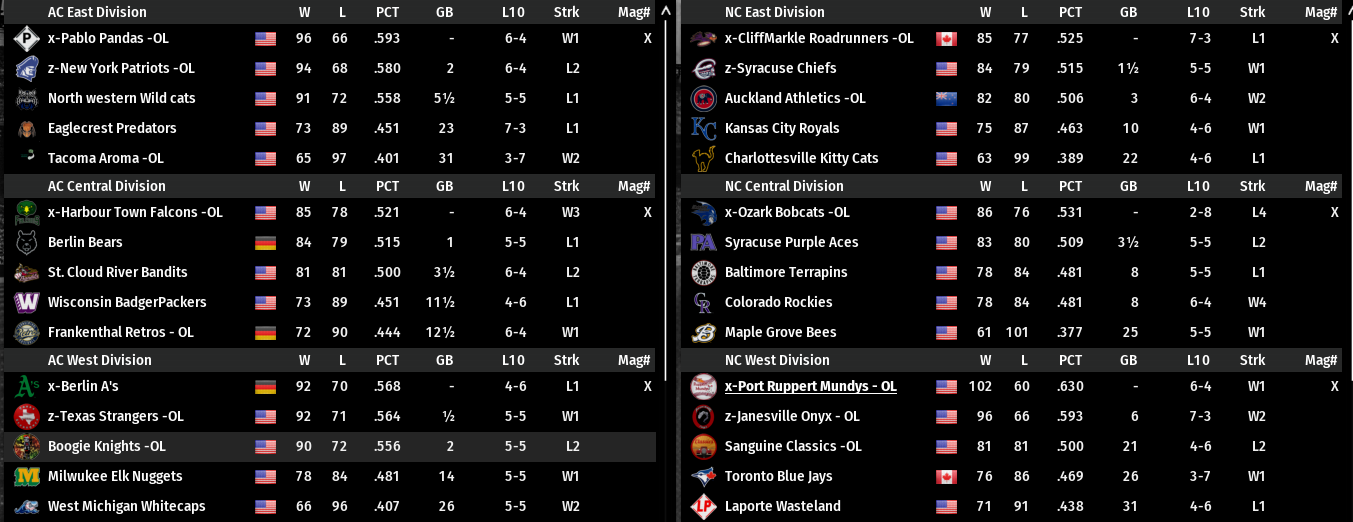View the CliffMarkle Roadrunners team
This screenshot has width=1353, height=522.
pos(819,38)
